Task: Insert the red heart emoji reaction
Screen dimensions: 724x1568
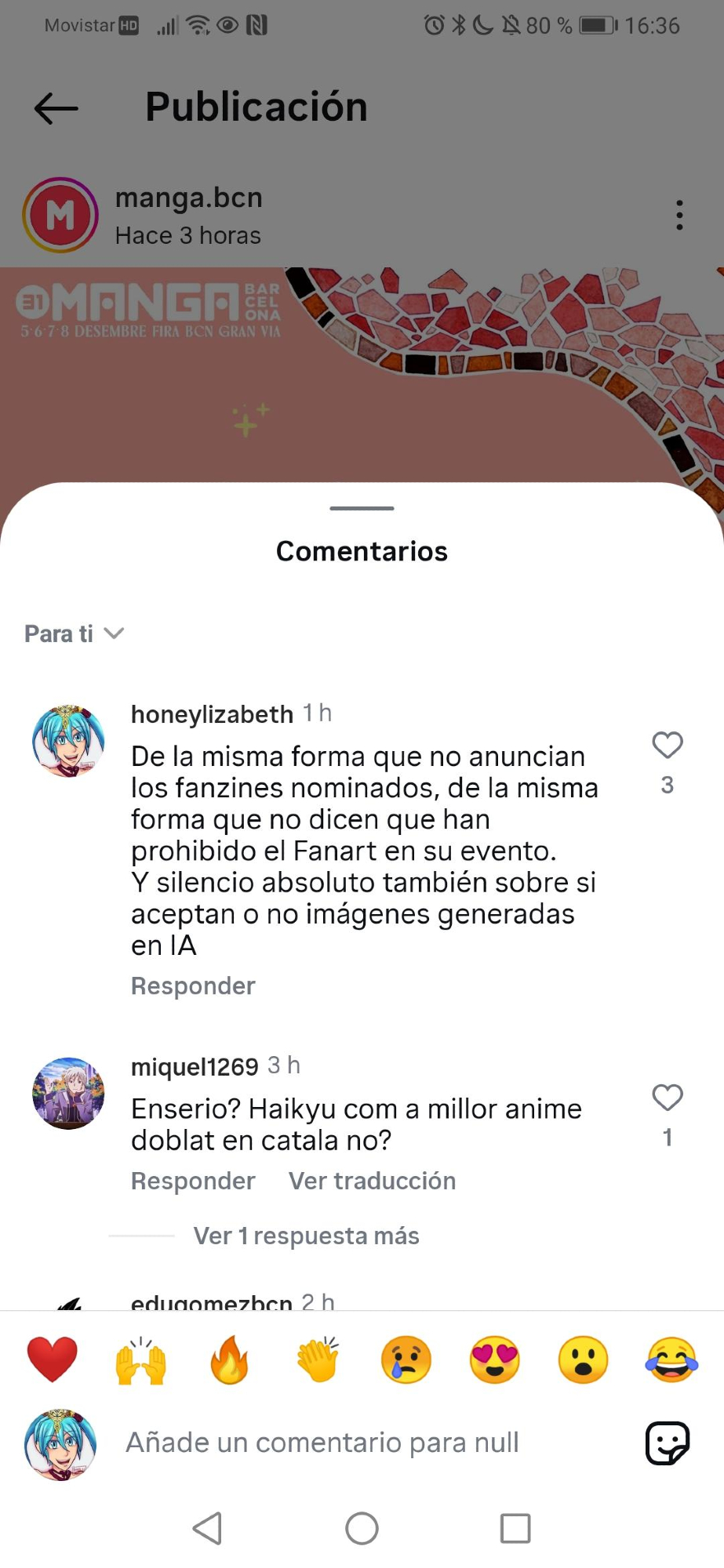Action: [53, 1359]
